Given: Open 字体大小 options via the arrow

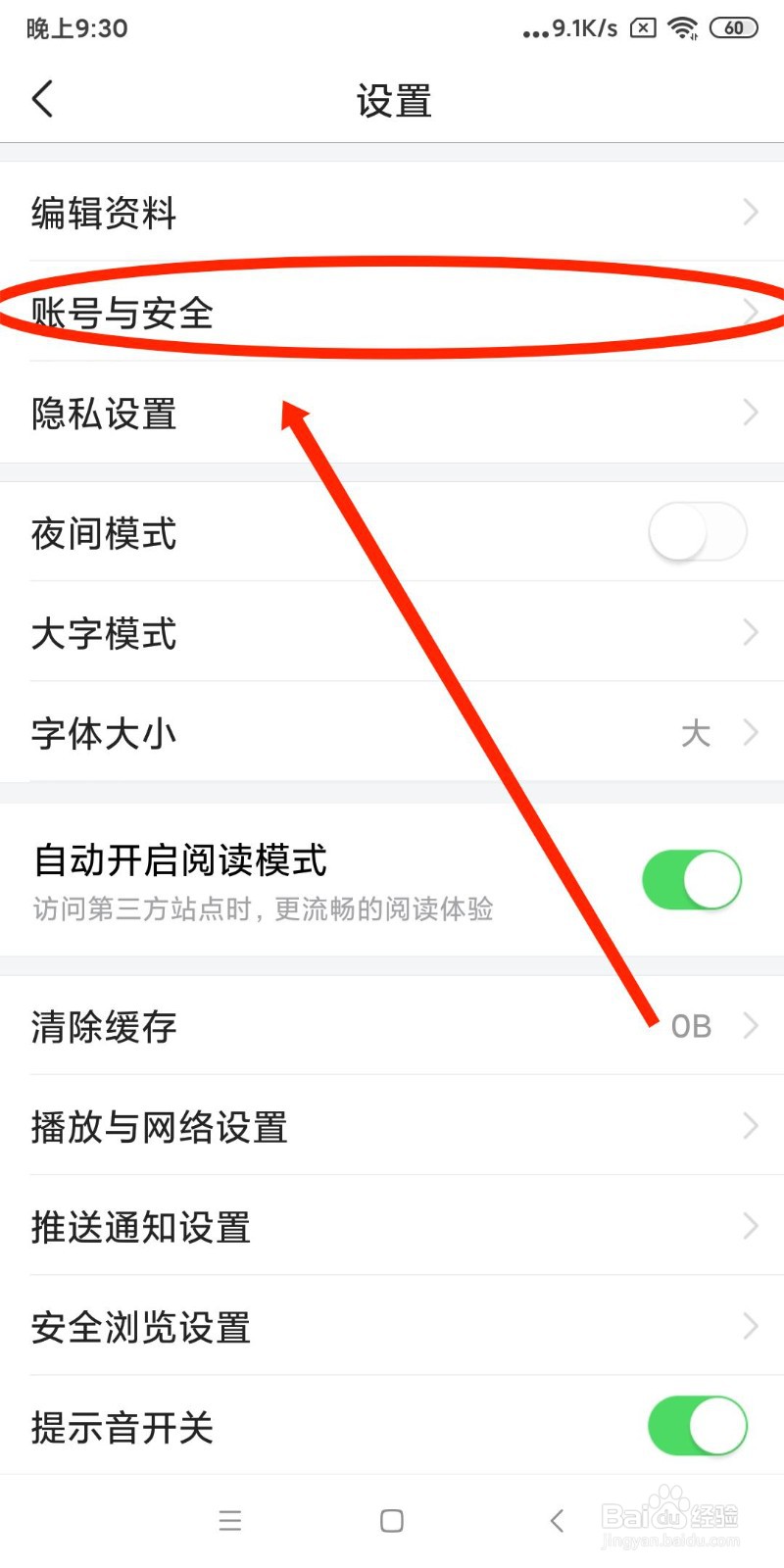Looking at the screenshot, I should (751, 732).
